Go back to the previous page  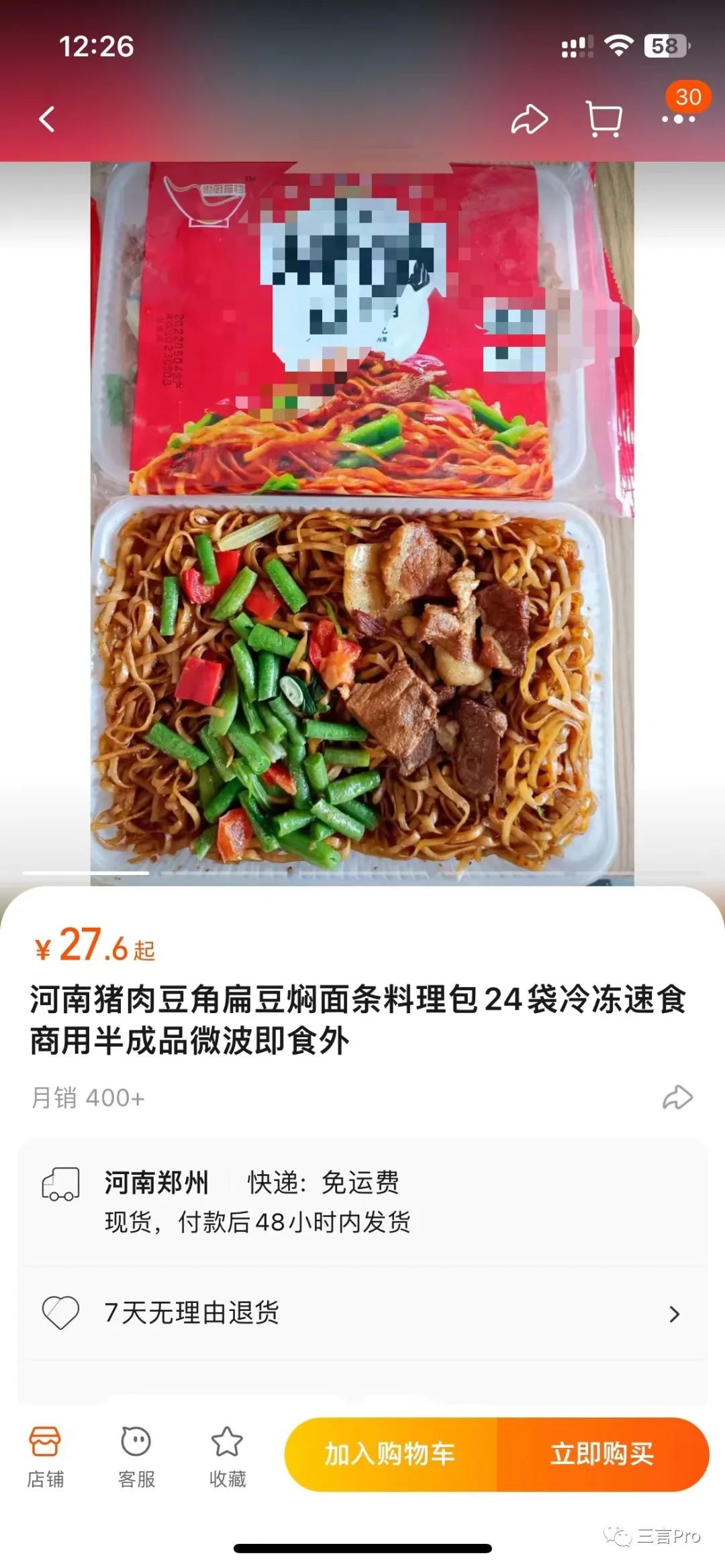[47, 120]
